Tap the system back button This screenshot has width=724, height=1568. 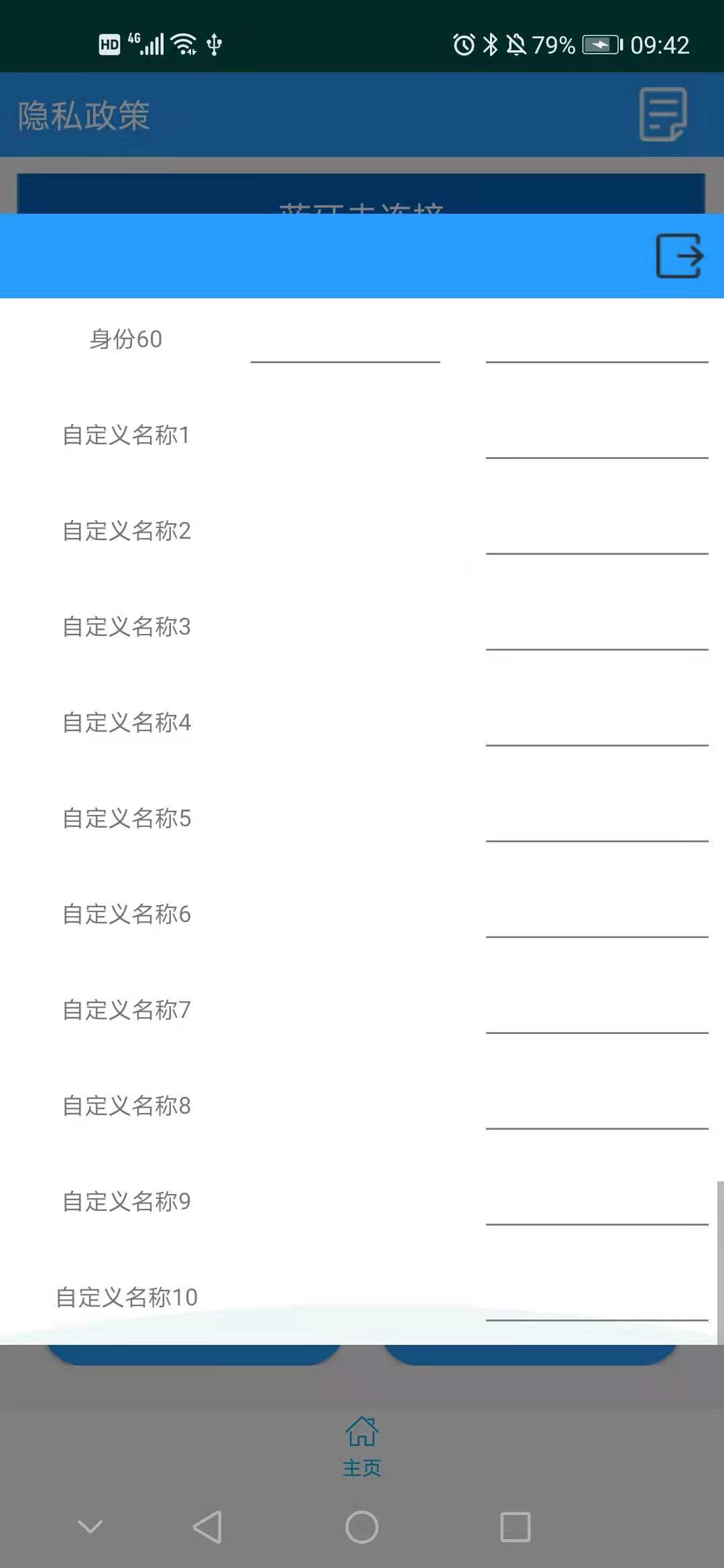click(x=207, y=1527)
